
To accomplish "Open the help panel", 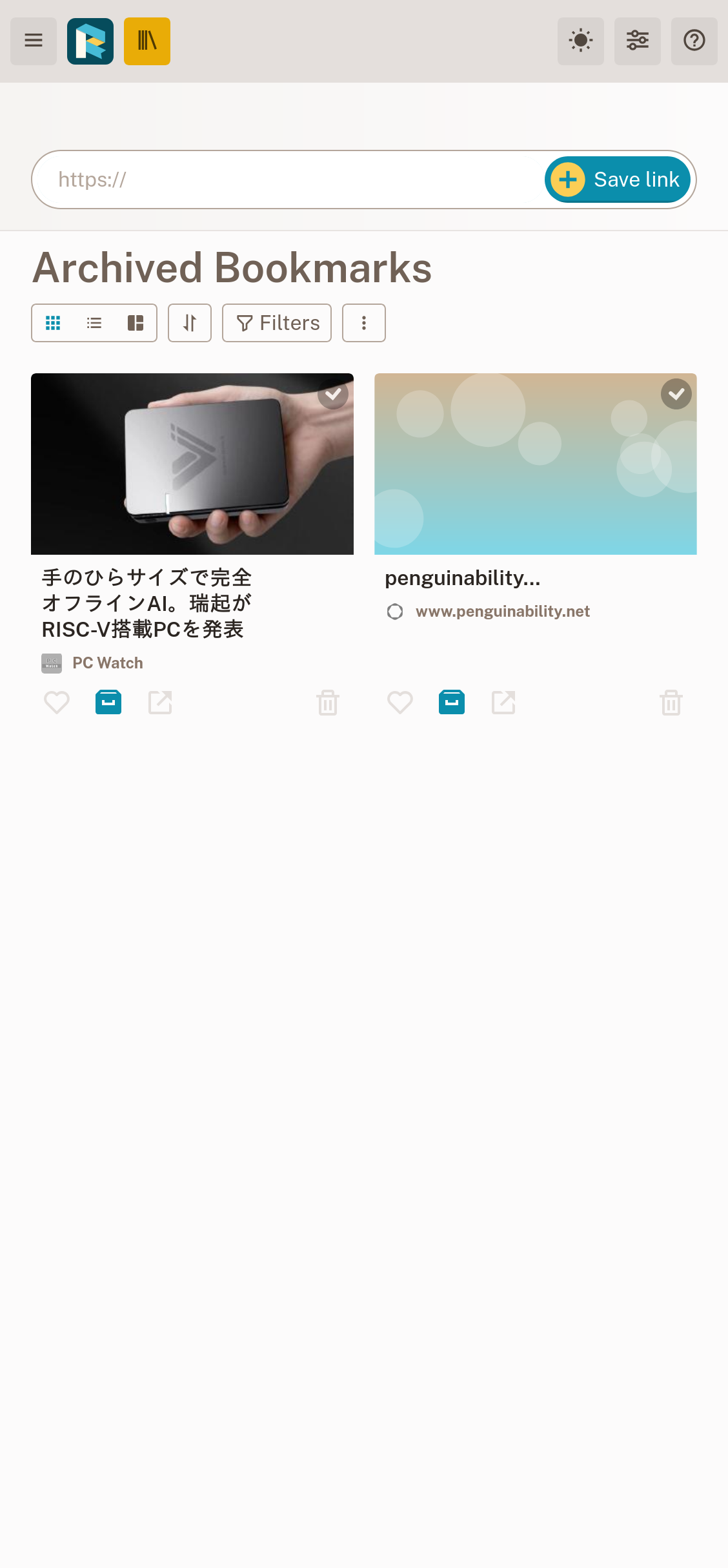I will (694, 41).
